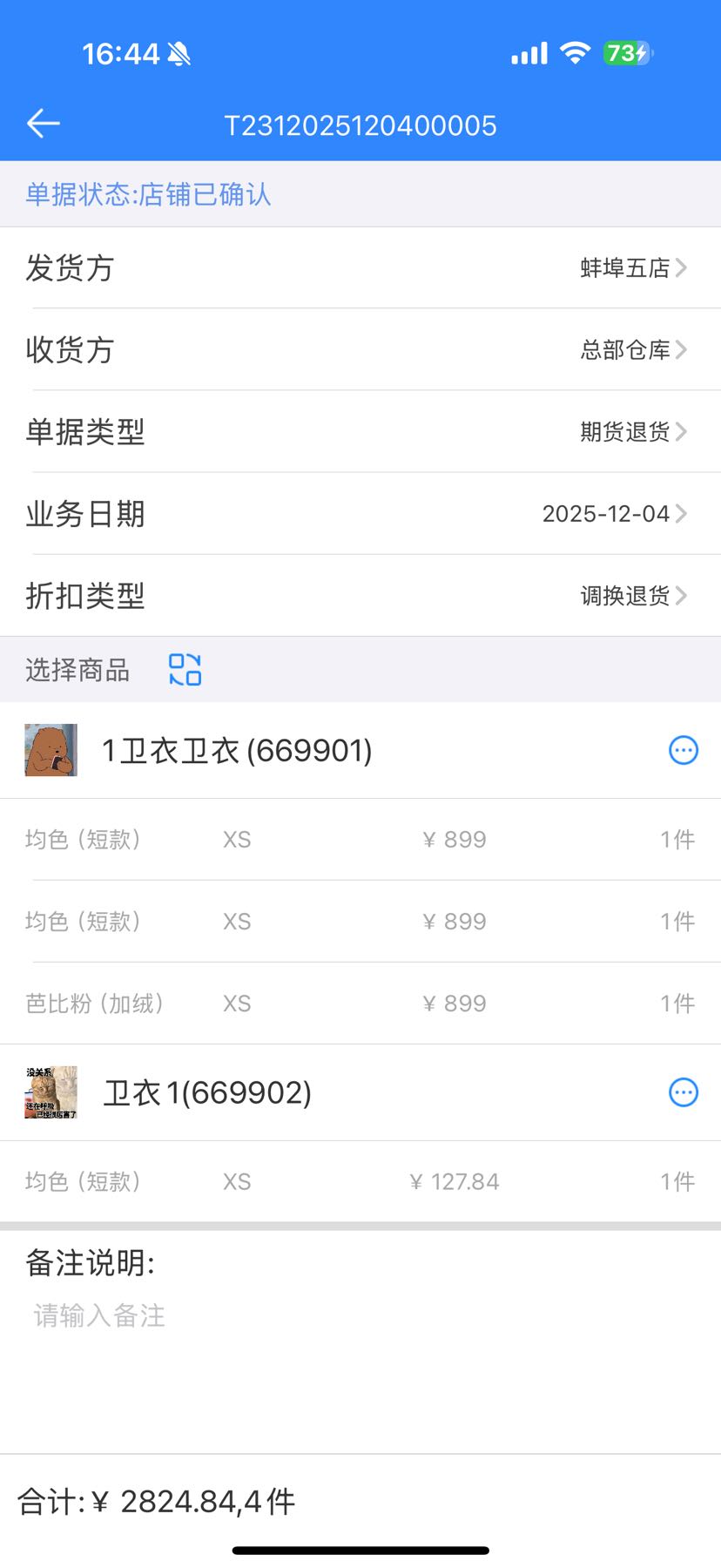
Task: Go back using the arrow icon
Action: point(43,124)
